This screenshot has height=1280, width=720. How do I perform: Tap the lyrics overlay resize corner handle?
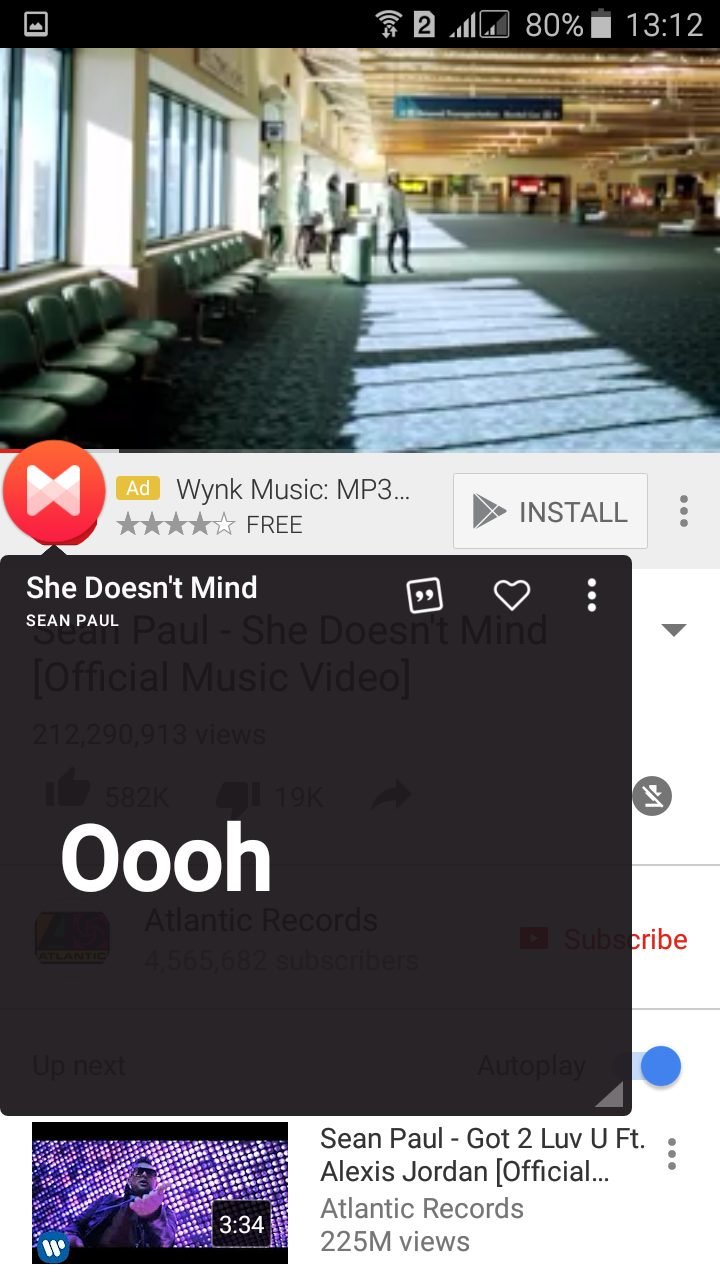(610, 1095)
